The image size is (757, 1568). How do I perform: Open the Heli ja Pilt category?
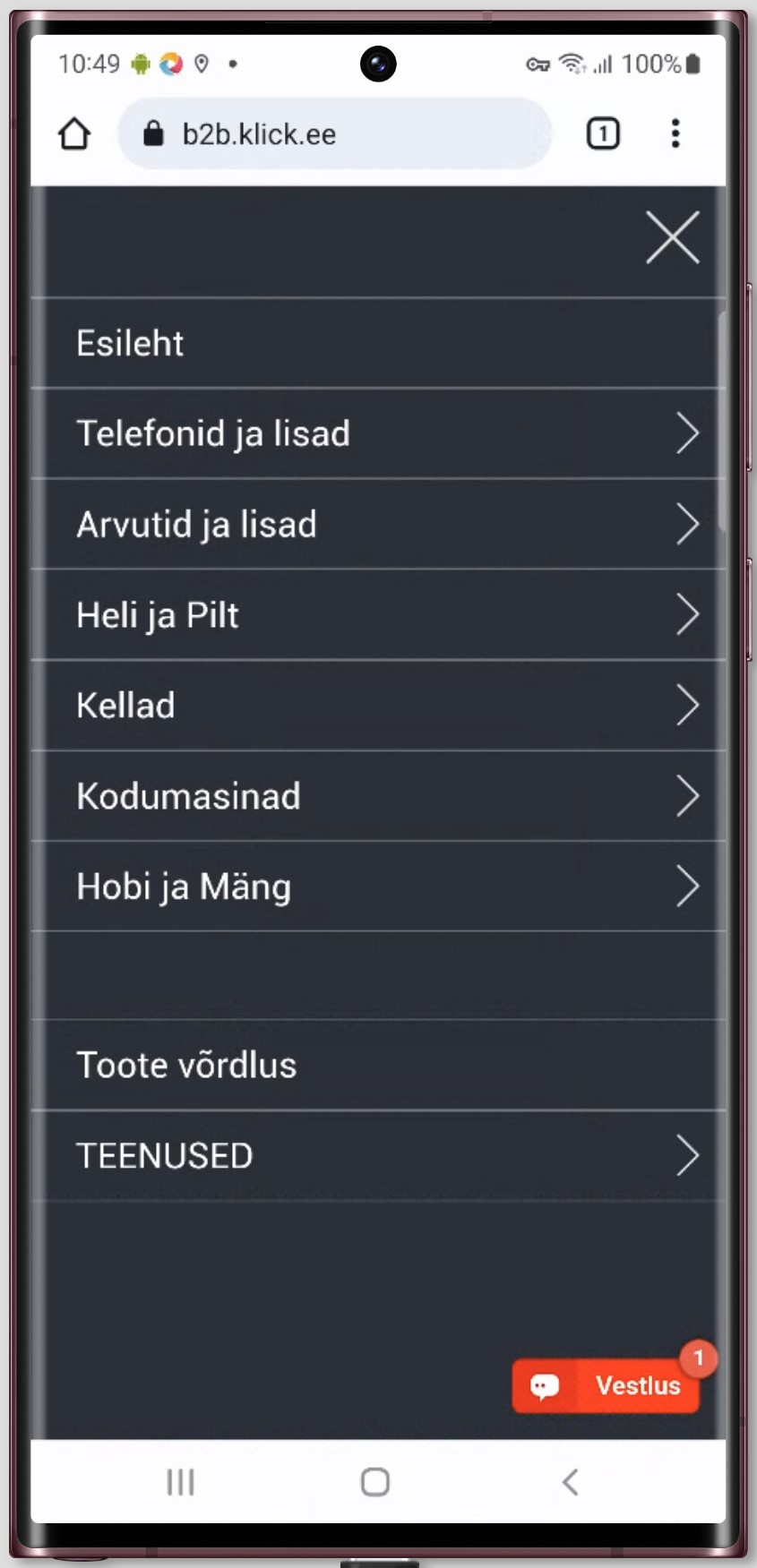(x=377, y=615)
